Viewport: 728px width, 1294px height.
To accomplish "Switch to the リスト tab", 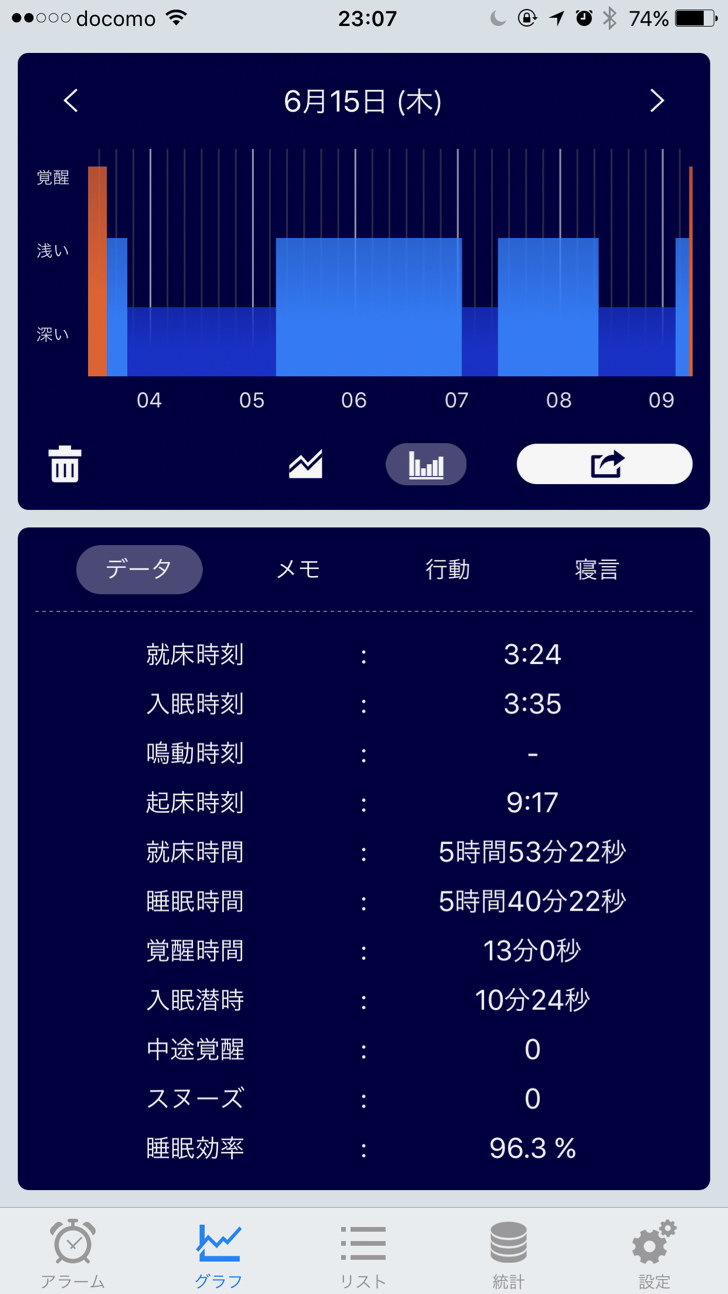I will coord(363,1253).
